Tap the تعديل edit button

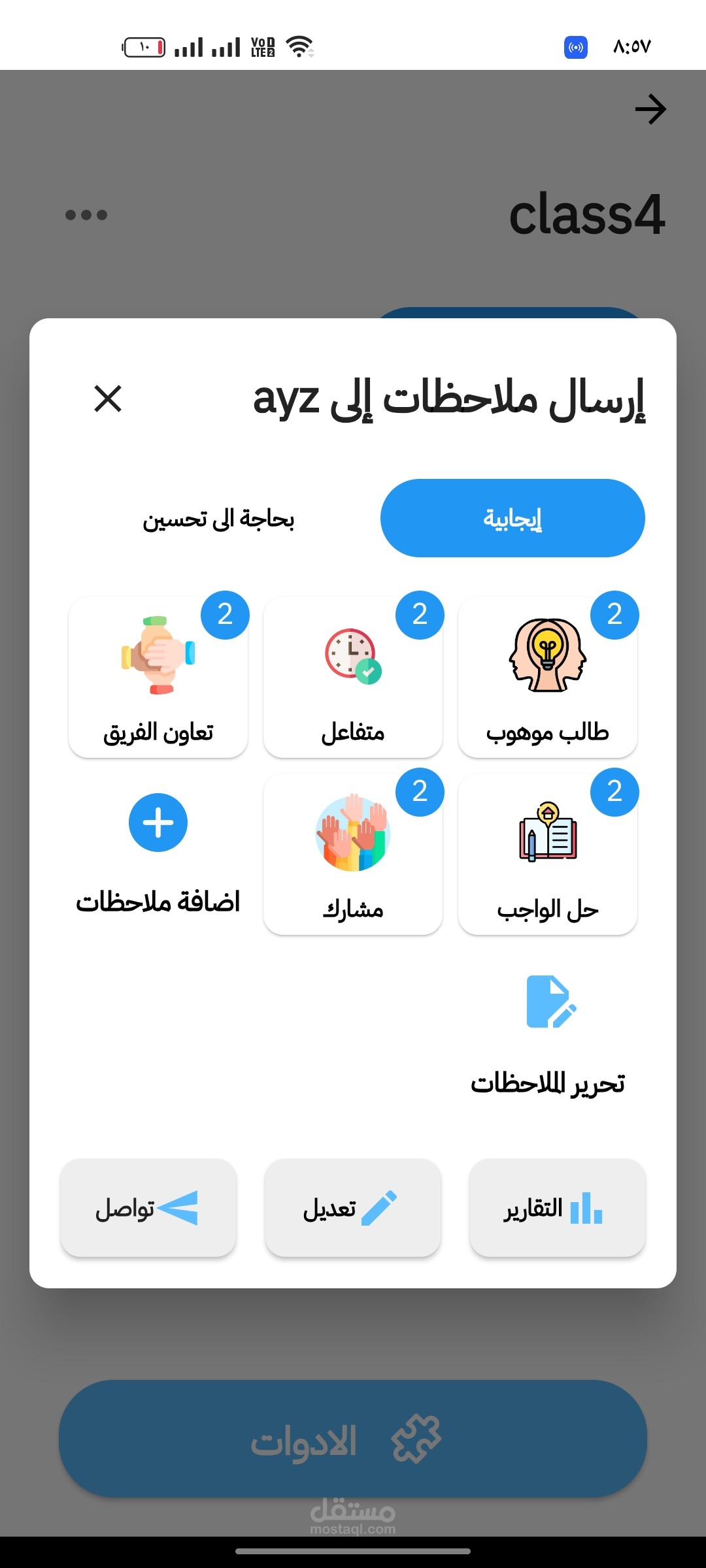353,1207
